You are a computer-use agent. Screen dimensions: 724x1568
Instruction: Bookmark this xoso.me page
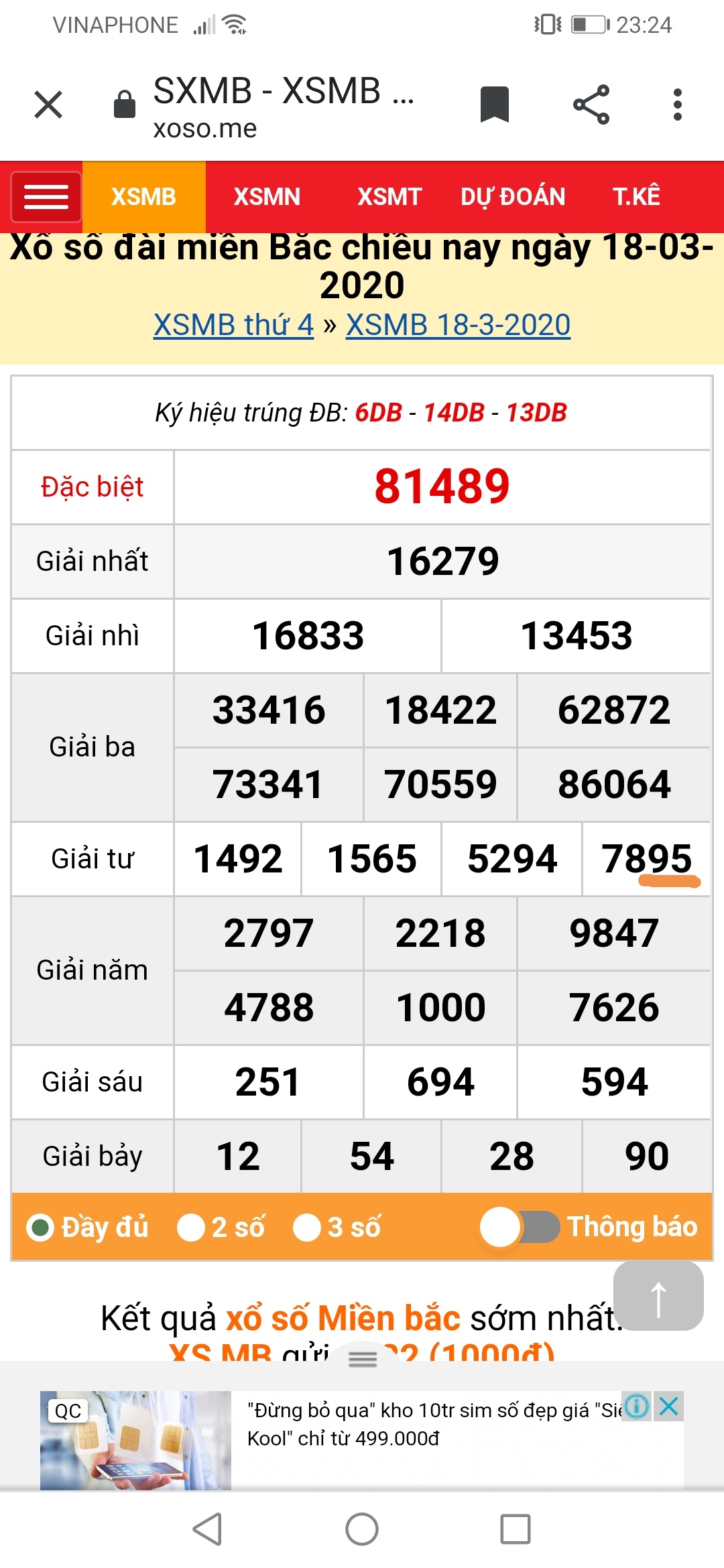point(495,105)
